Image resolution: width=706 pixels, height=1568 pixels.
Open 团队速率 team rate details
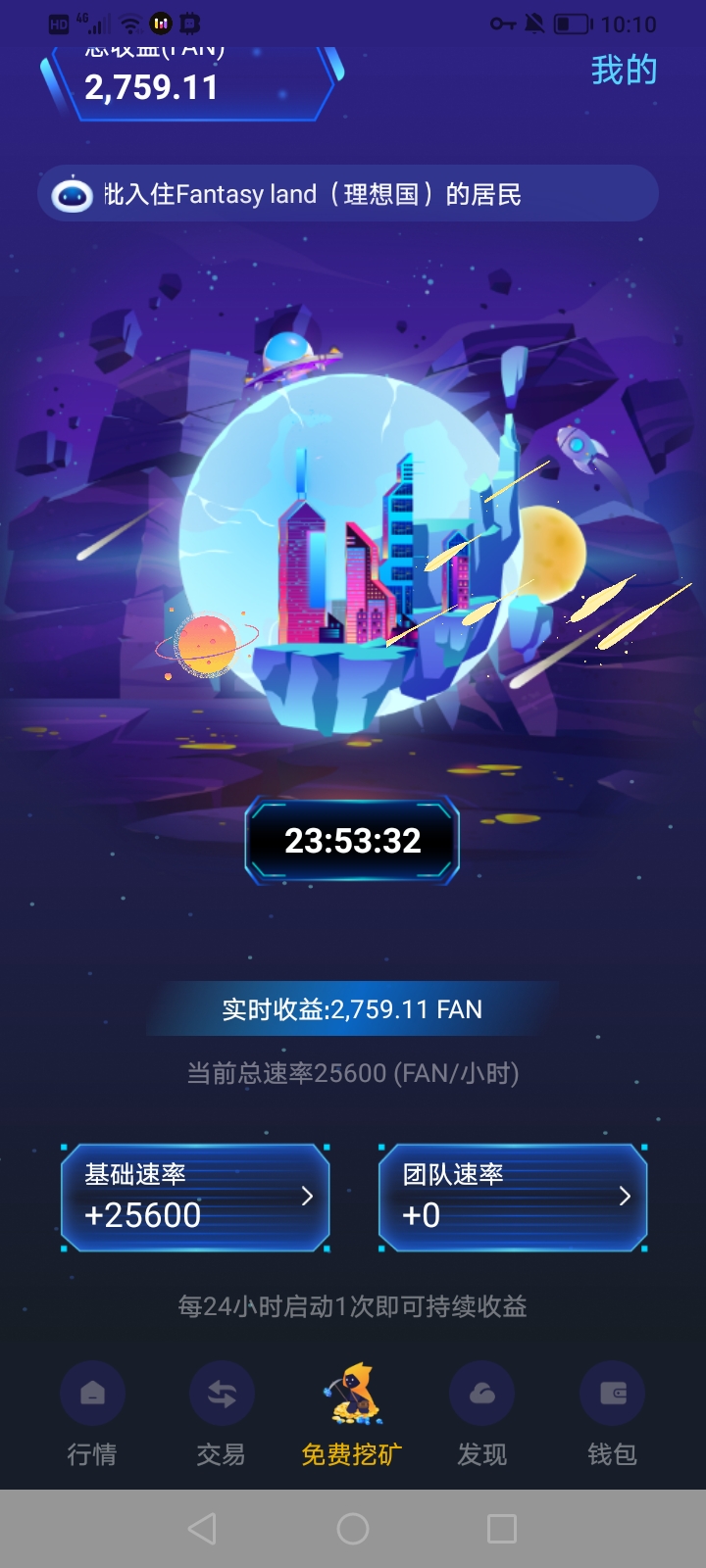tap(513, 1197)
